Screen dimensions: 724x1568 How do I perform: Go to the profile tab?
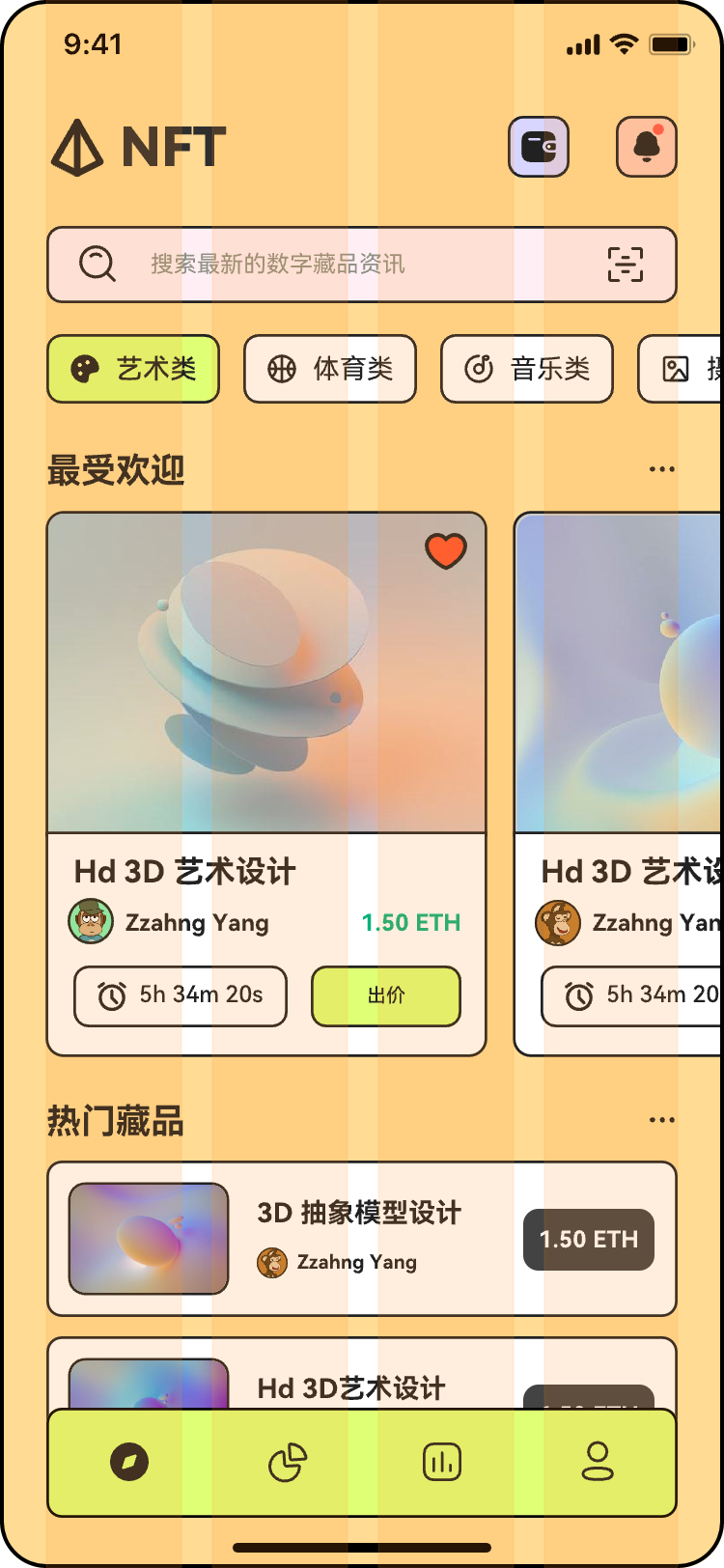598,1462
